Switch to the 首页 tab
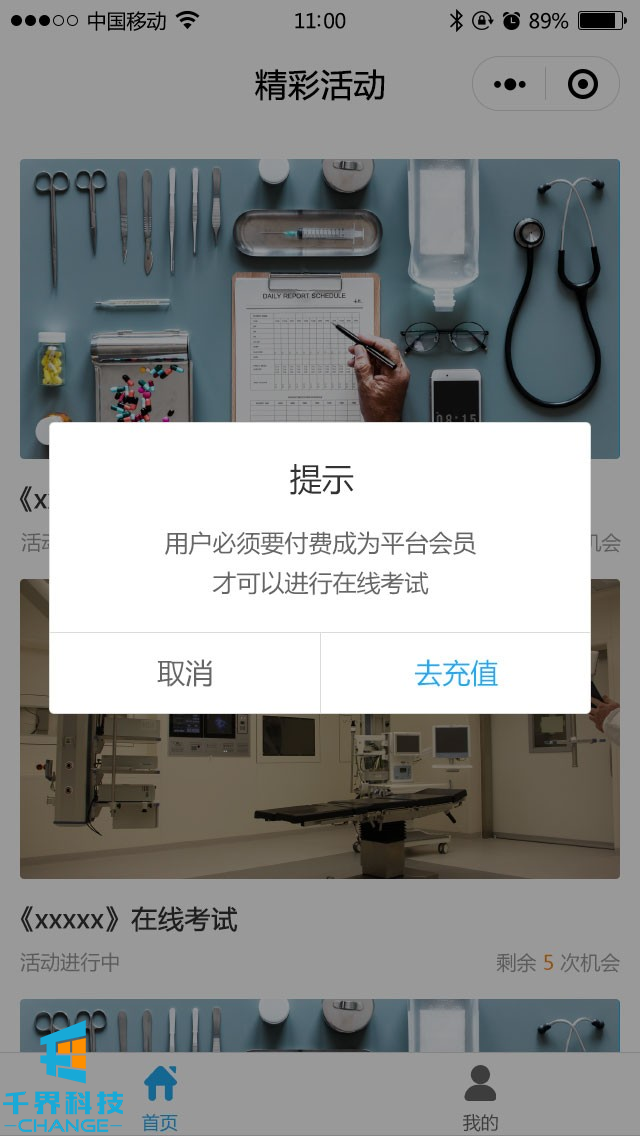This screenshot has height=1136, width=640. click(x=160, y=1096)
